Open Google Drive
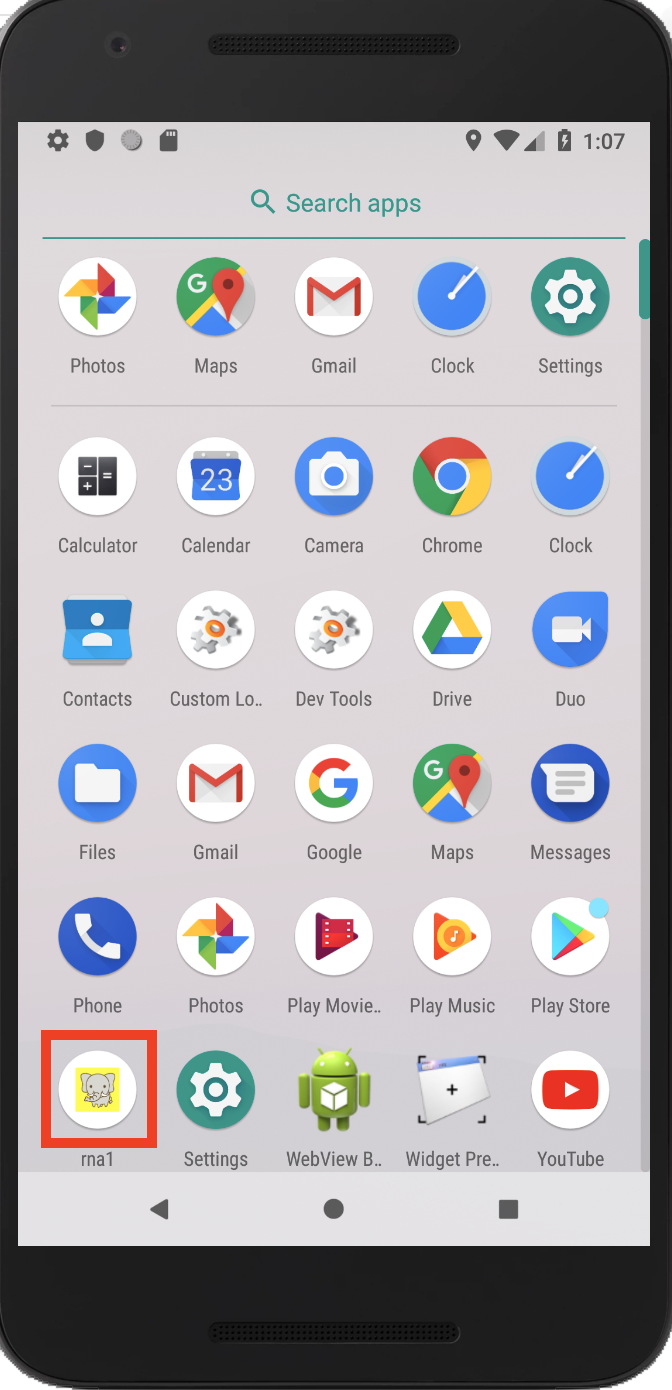Image resolution: width=672 pixels, height=1390 pixels. (x=452, y=630)
